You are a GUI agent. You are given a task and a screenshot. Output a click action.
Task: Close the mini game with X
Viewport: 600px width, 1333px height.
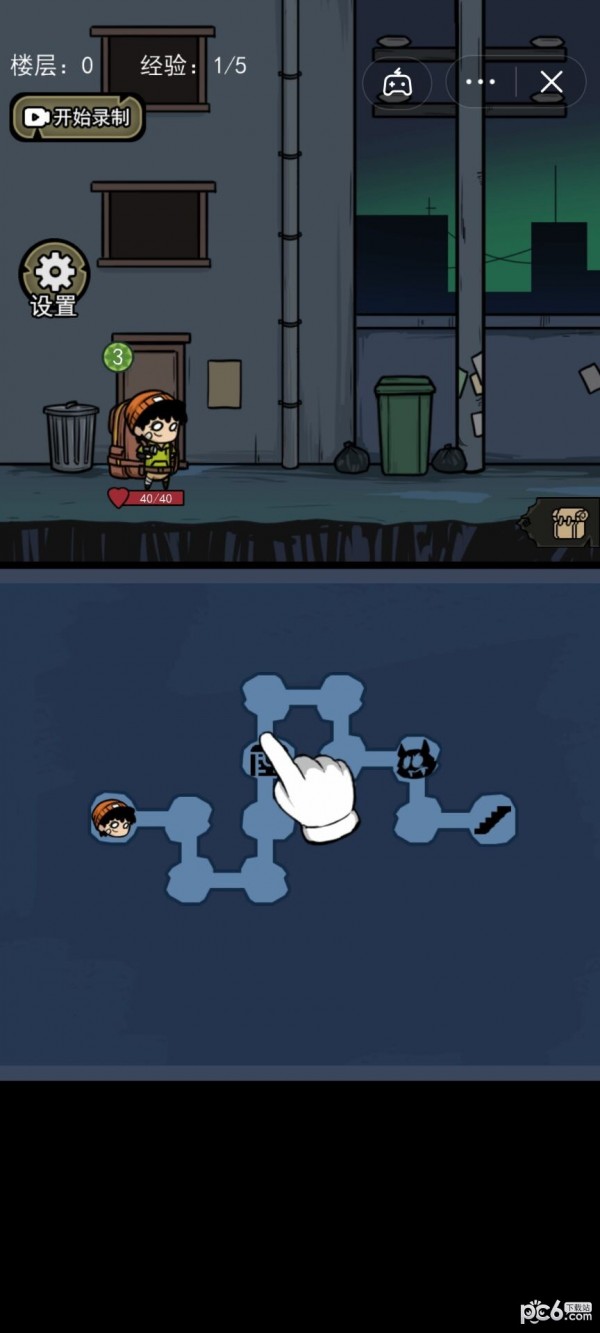pyautogui.click(x=552, y=83)
